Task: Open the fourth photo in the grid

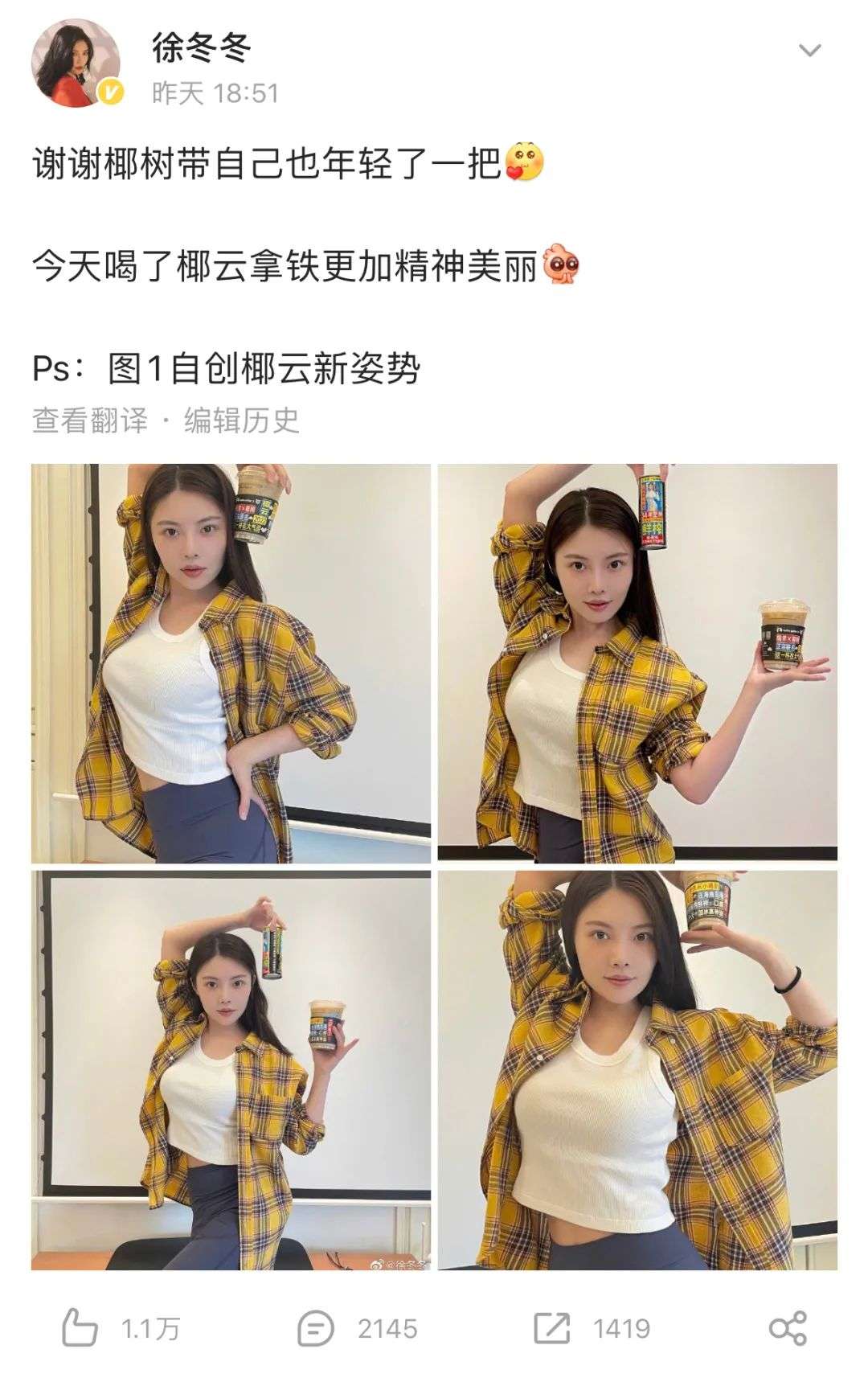Action: [x=637, y=1070]
